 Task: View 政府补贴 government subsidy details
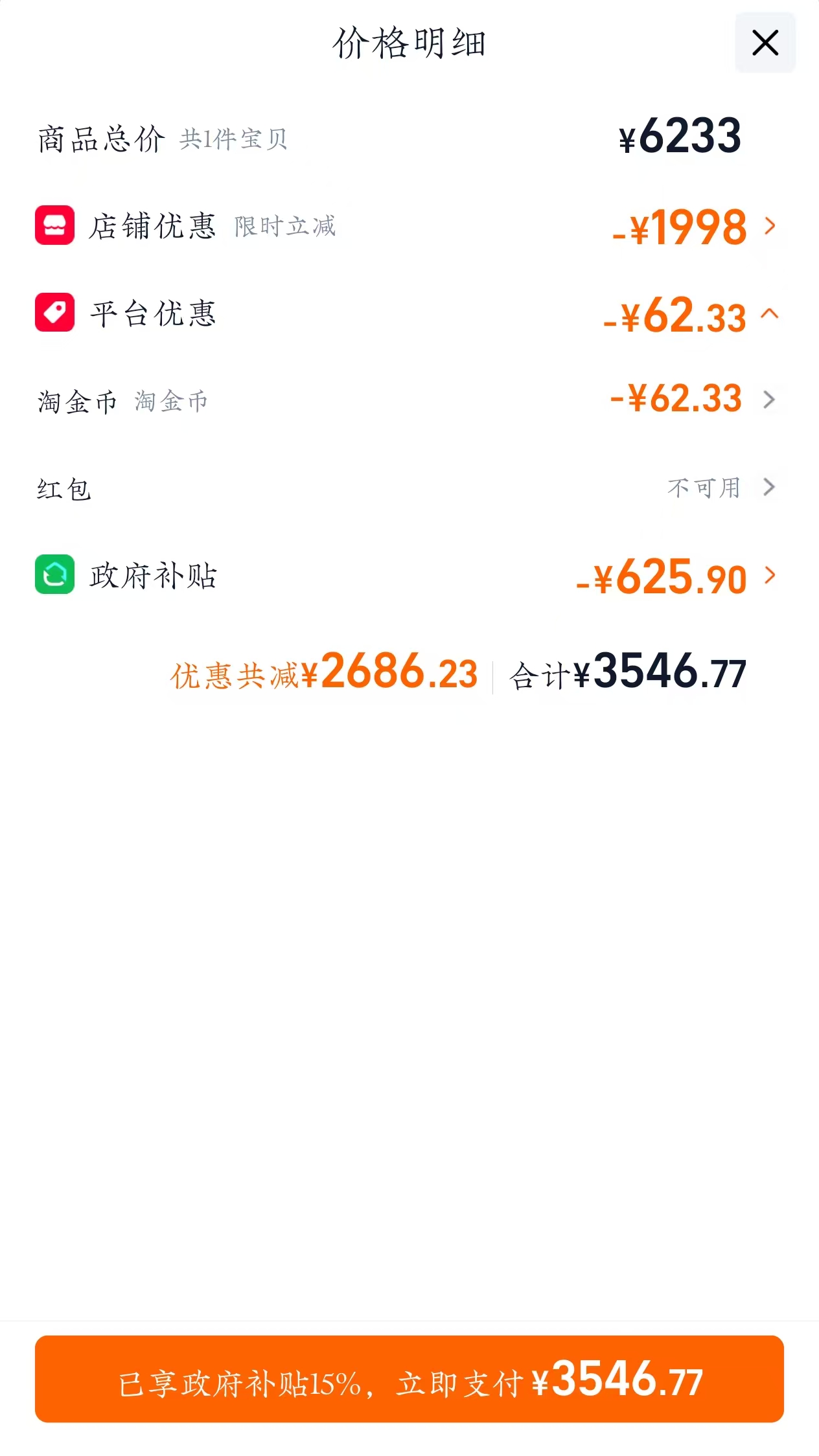pyautogui.click(x=409, y=576)
